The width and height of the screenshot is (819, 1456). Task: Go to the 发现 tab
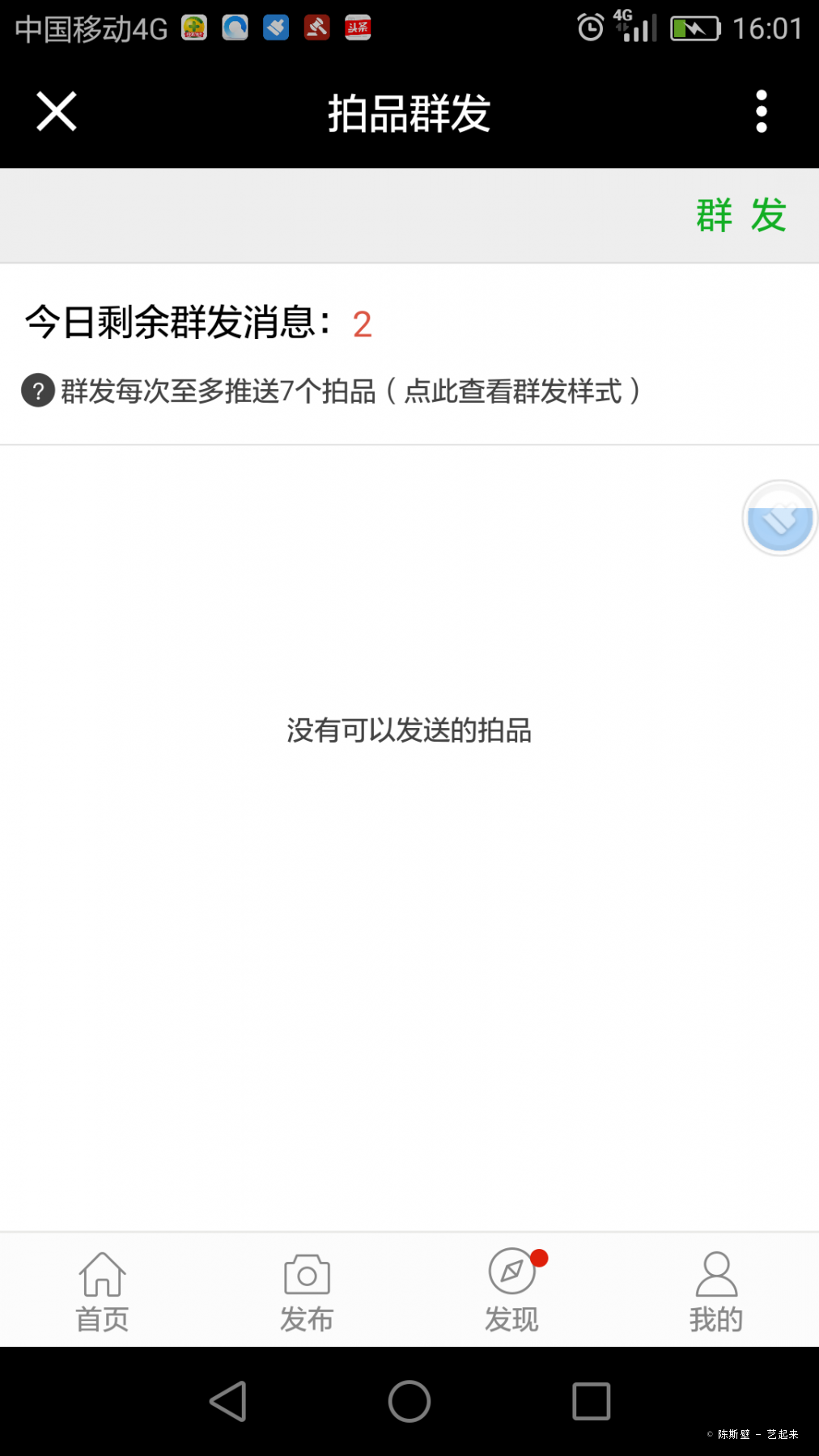tap(512, 1292)
